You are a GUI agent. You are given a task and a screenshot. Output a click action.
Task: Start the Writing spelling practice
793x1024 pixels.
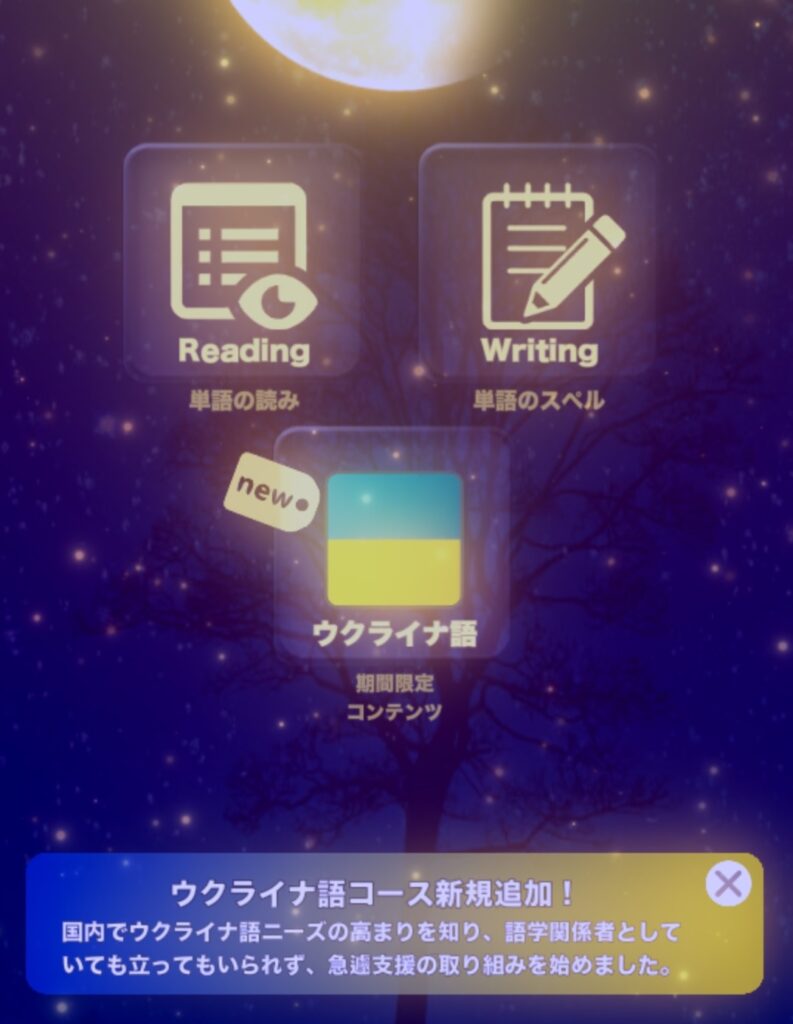coord(538,264)
